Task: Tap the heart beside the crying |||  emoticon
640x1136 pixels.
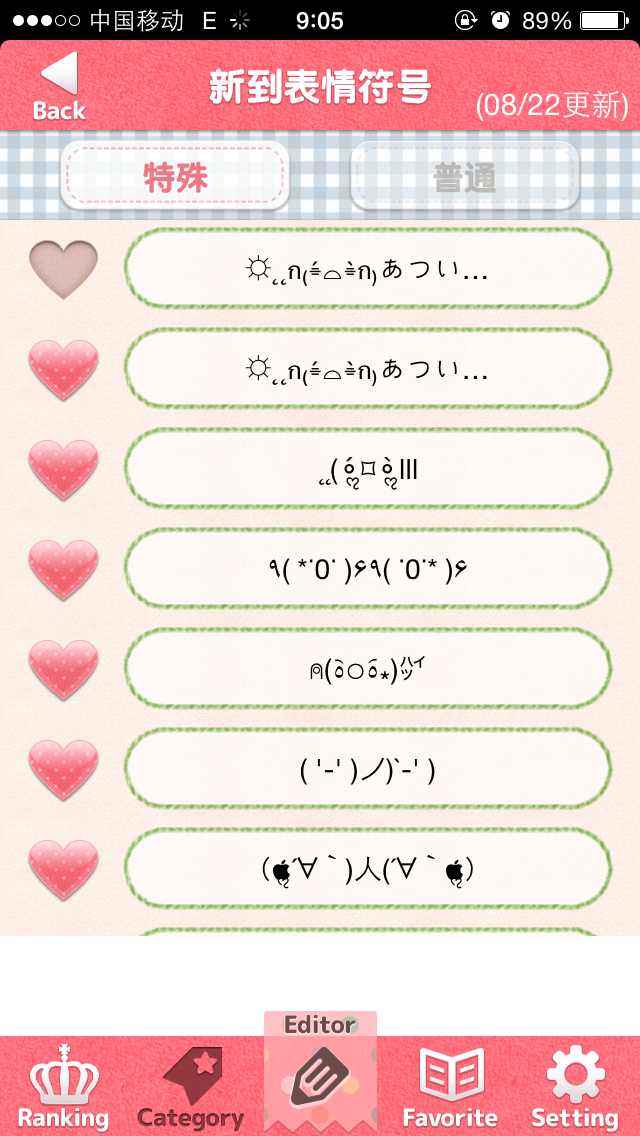Action: [63, 469]
